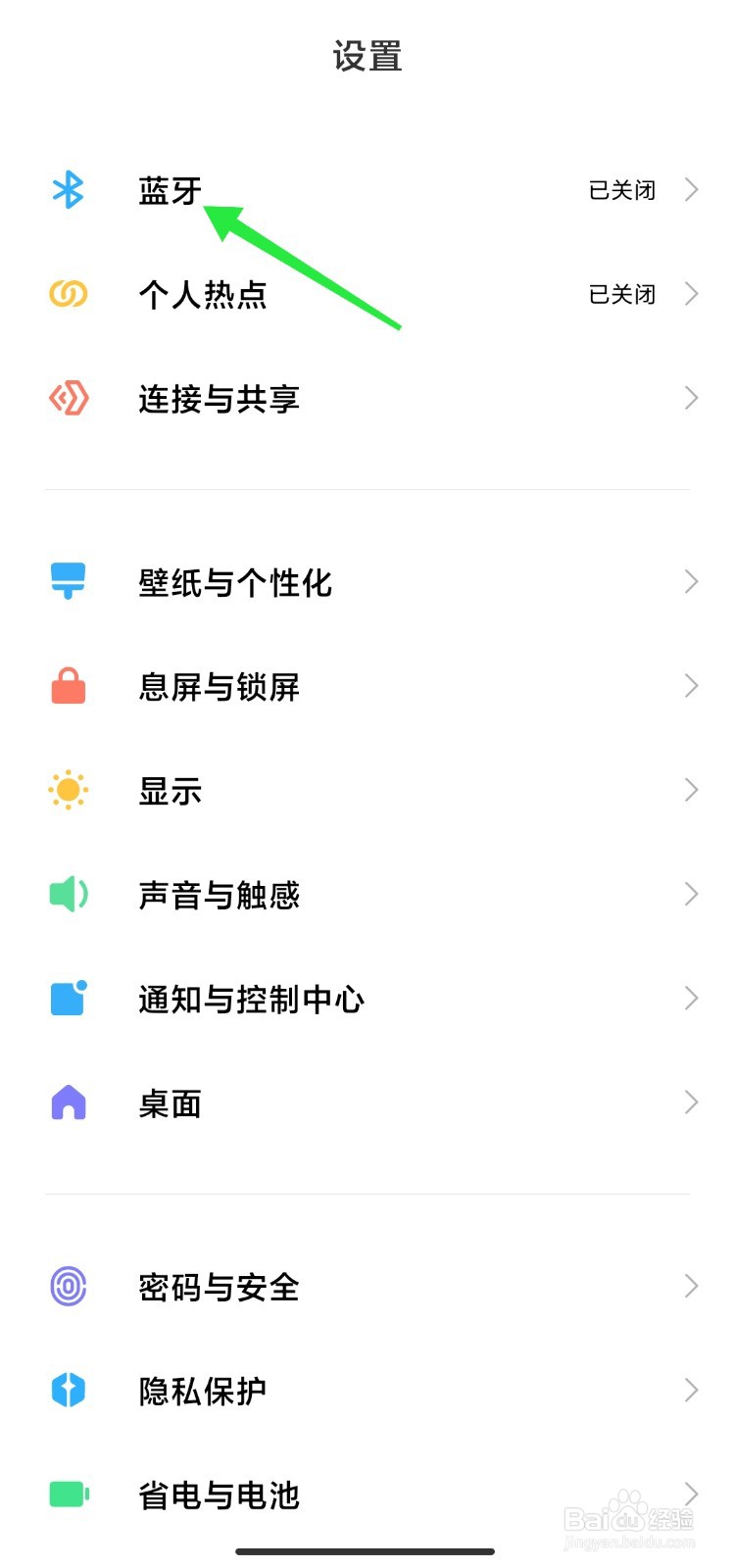
Task: Open 密码与安全 settings
Action: tap(367, 1286)
